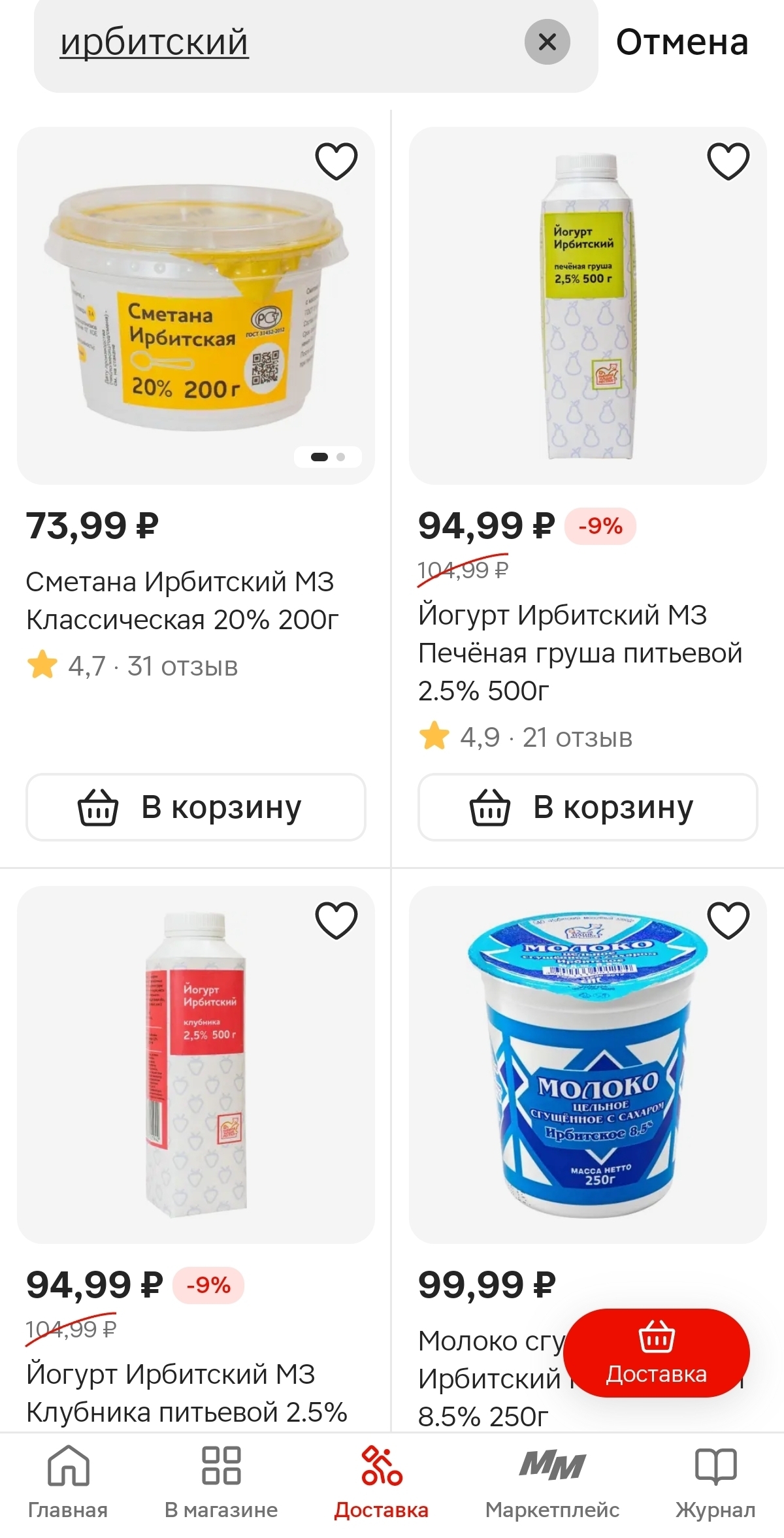Add Сметана Ирбитский 20% to favorites
The width and height of the screenshot is (784, 1538).
pyautogui.click(x=336, y=161)
